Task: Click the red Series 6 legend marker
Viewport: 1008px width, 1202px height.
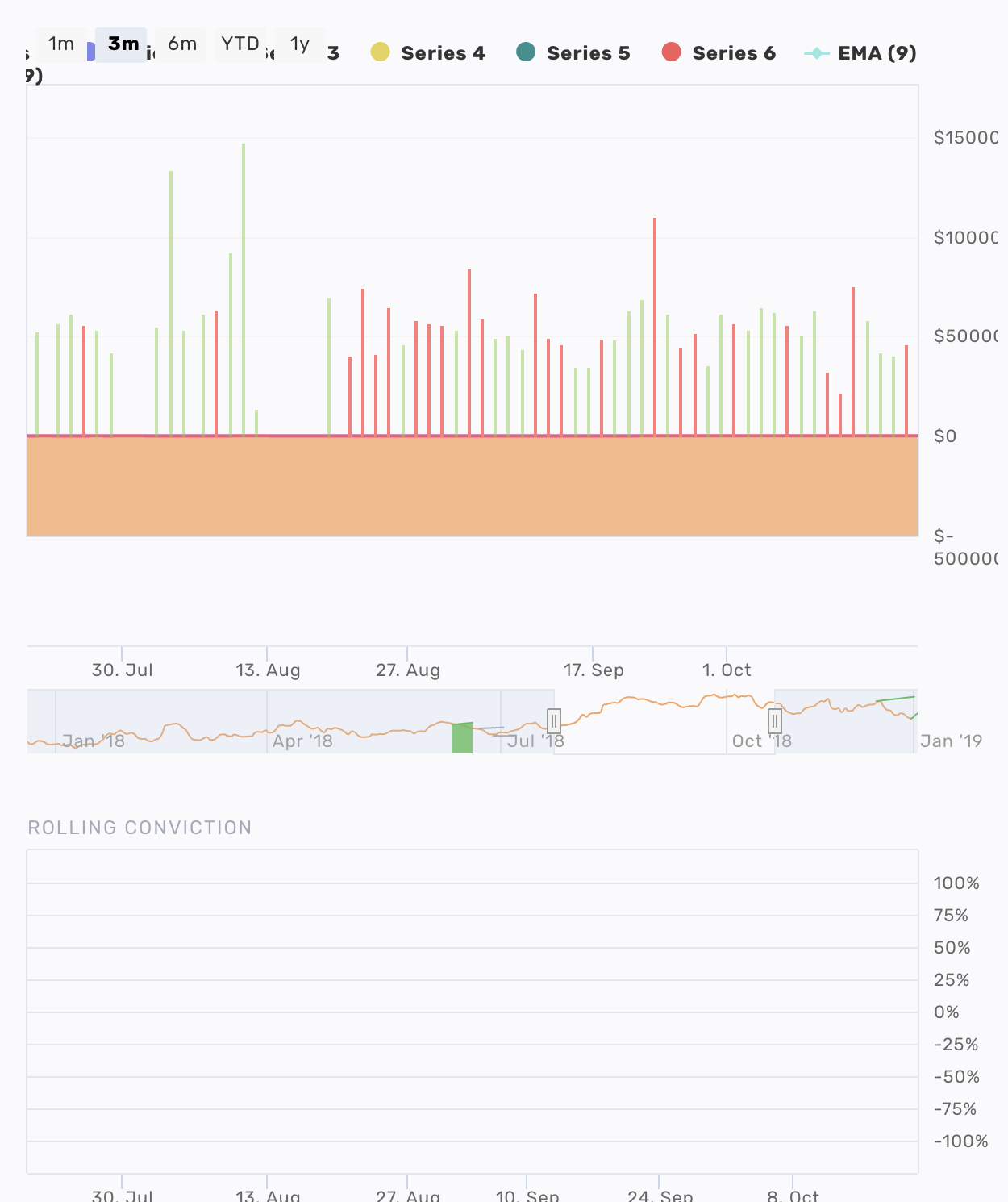Action: tap(671, 52)
